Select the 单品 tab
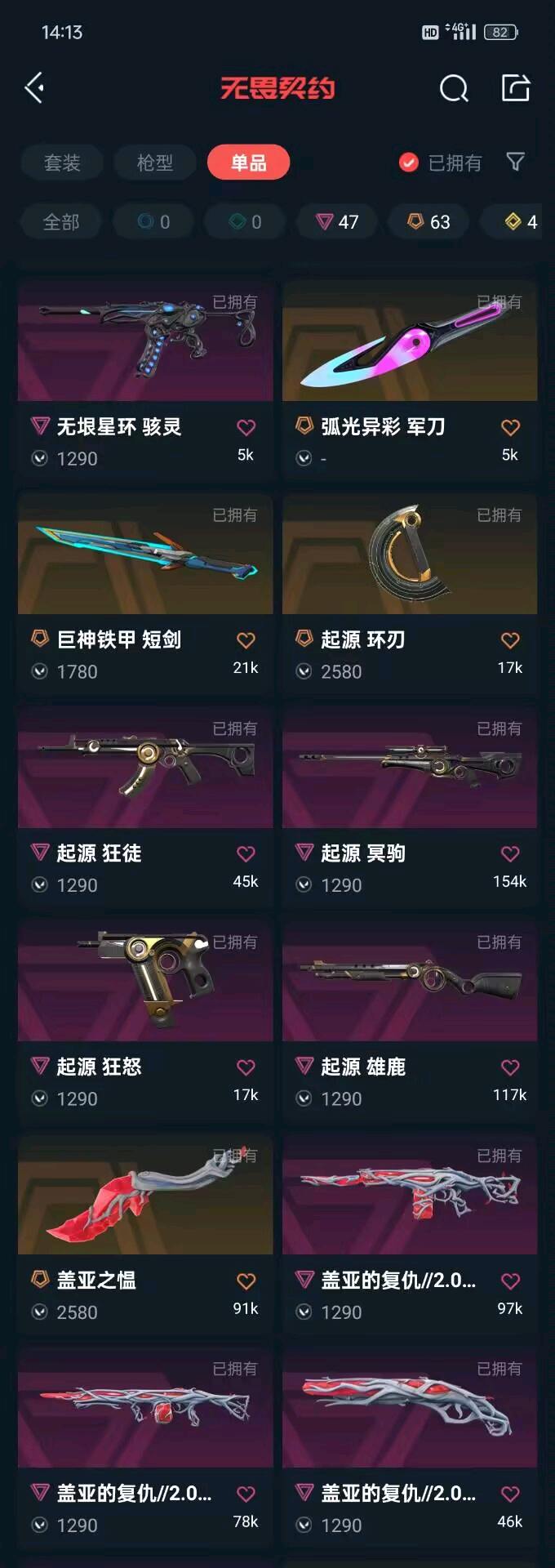 click(x=248, y=163)
